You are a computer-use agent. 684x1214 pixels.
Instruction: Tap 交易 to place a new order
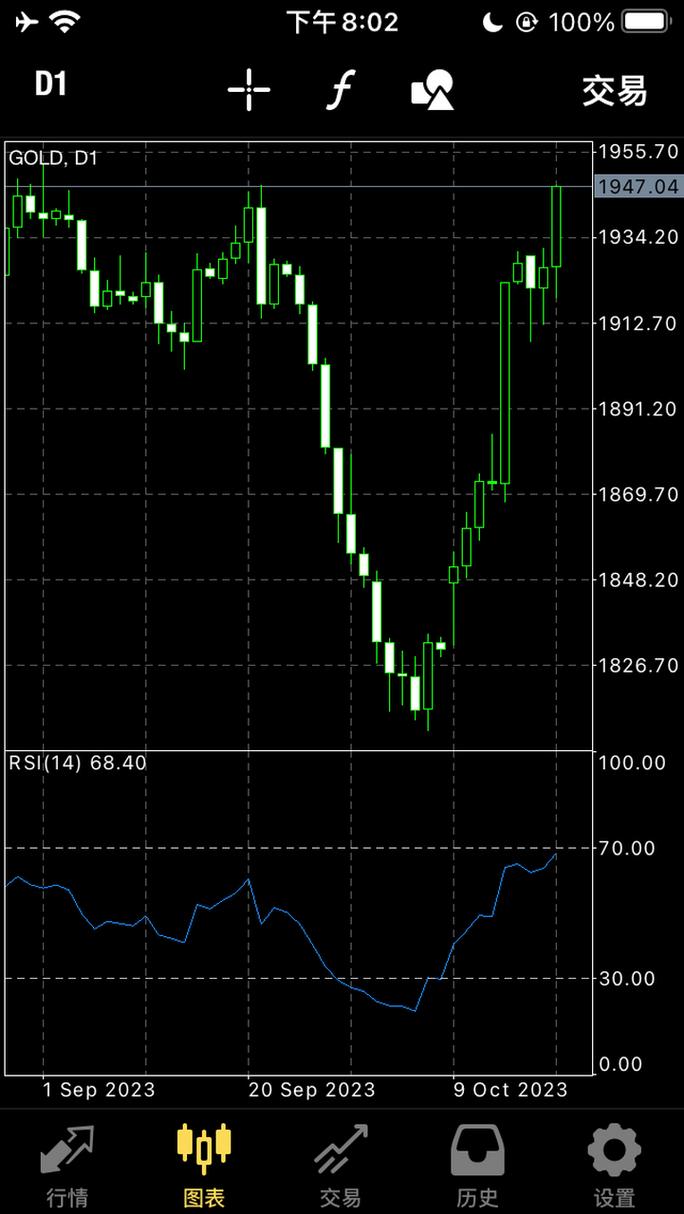click(x=614, y=91)
